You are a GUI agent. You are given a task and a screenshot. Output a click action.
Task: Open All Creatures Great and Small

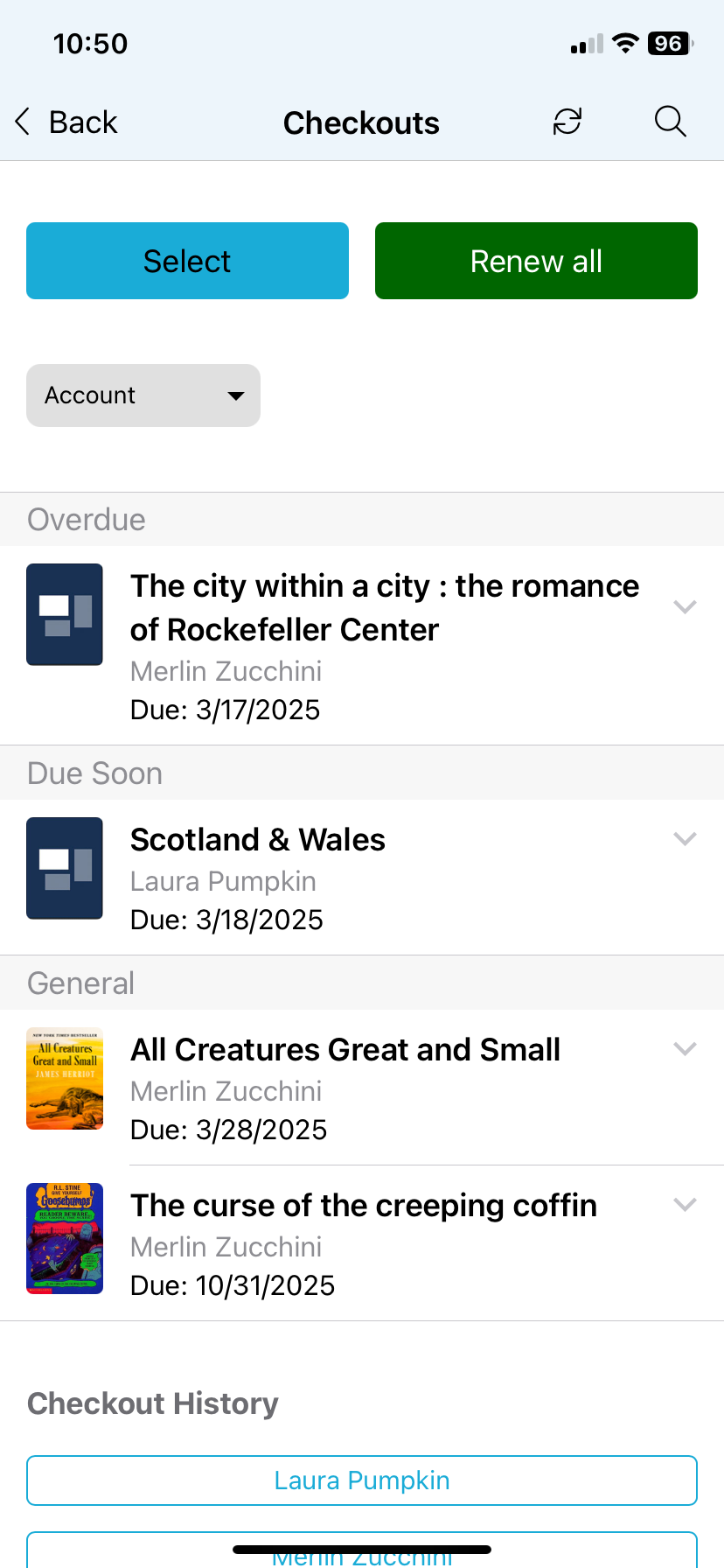pos(362,1088)
